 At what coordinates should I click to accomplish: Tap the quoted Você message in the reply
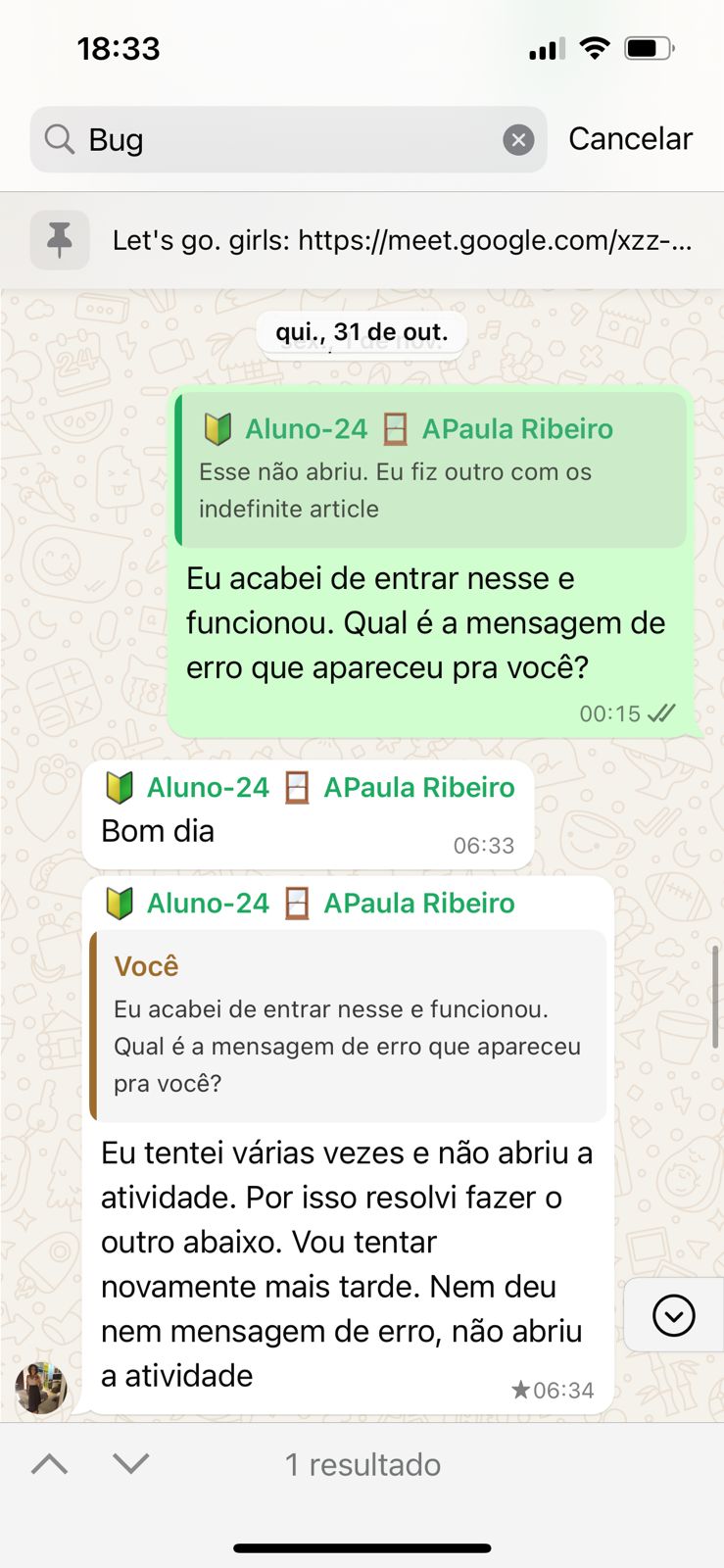coord(348,1025)
